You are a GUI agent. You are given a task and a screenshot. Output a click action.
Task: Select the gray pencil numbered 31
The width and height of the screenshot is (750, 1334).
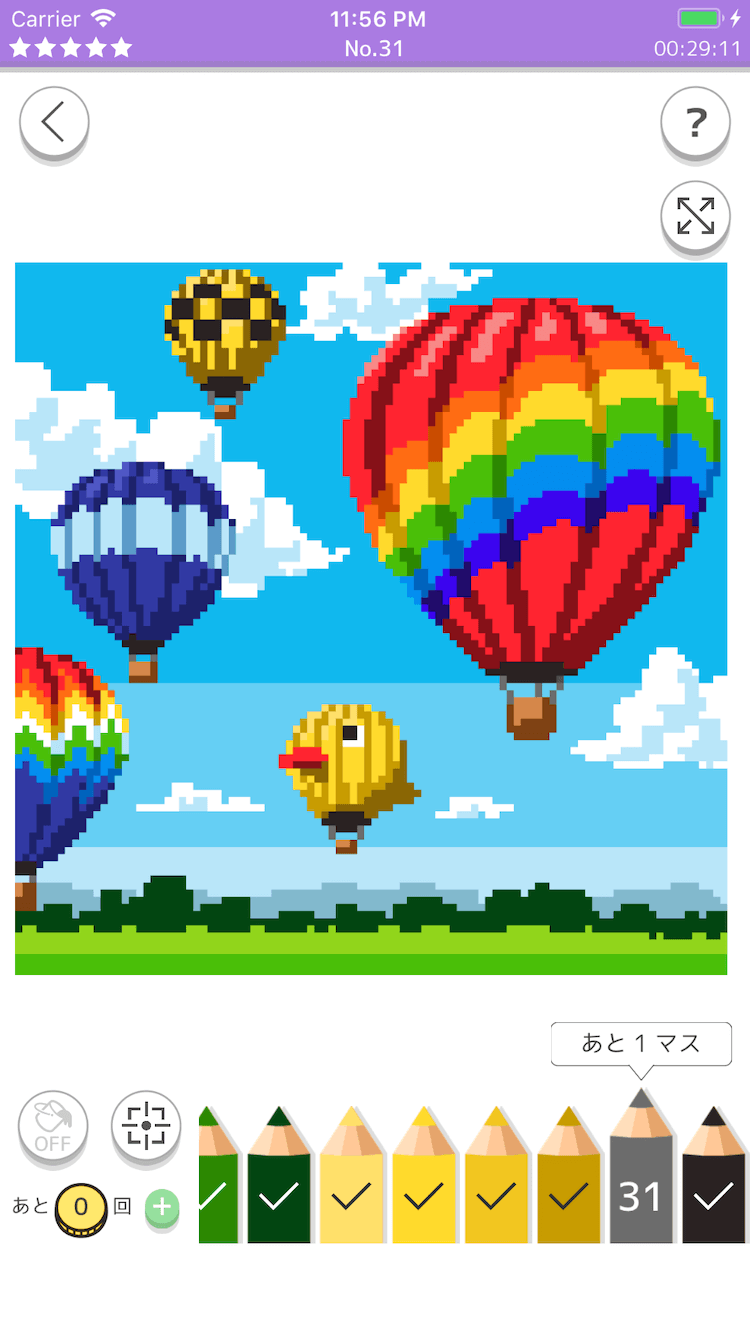(x=641, y=1180)
